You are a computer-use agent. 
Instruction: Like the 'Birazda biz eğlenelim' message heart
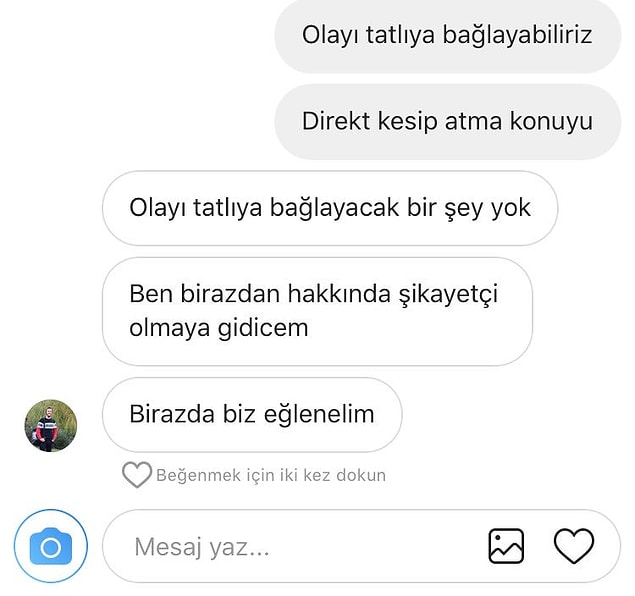(136, 475)
